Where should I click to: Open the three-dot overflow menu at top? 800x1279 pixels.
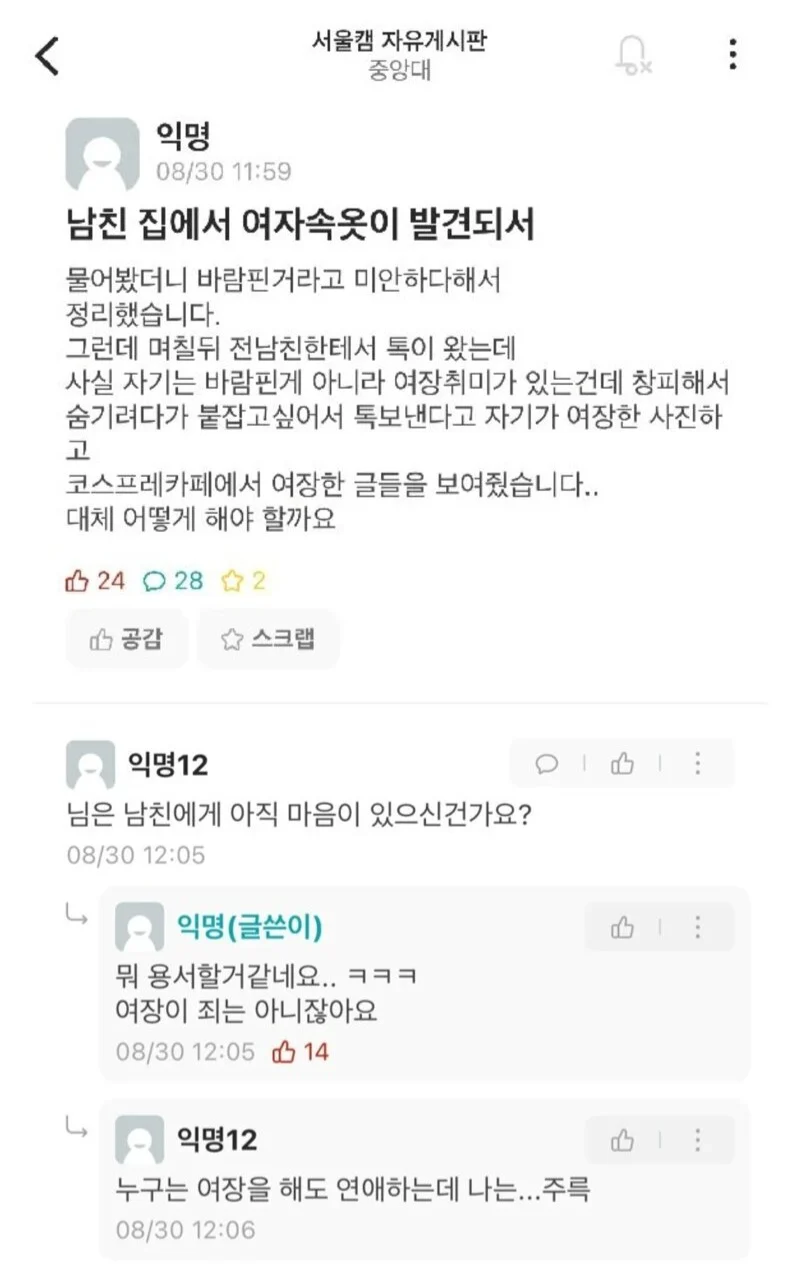coord(733,55)
